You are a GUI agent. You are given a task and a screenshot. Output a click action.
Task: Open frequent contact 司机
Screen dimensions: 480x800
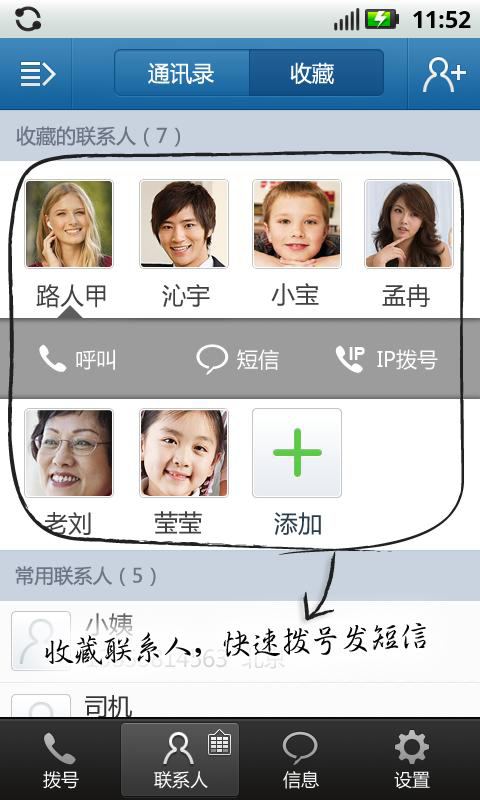[x=240, y=702]
